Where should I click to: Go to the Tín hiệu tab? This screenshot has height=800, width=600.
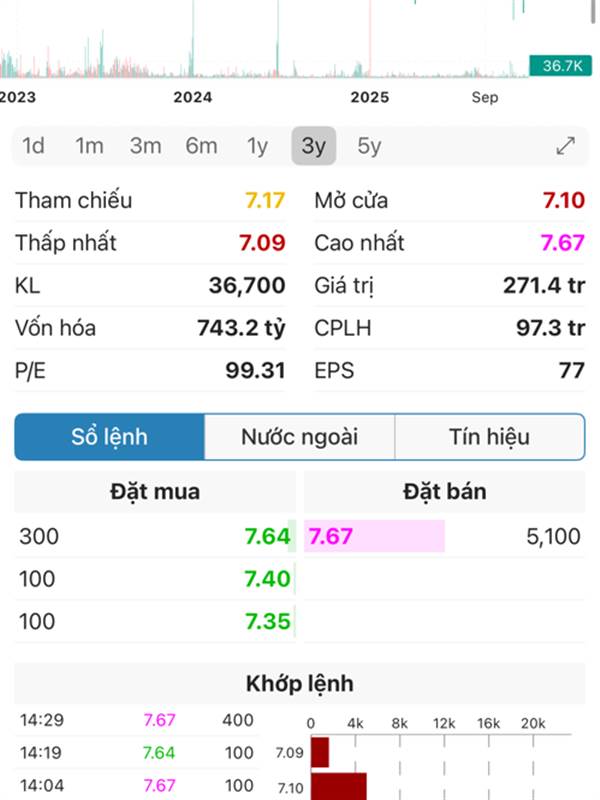coord(489,437)
